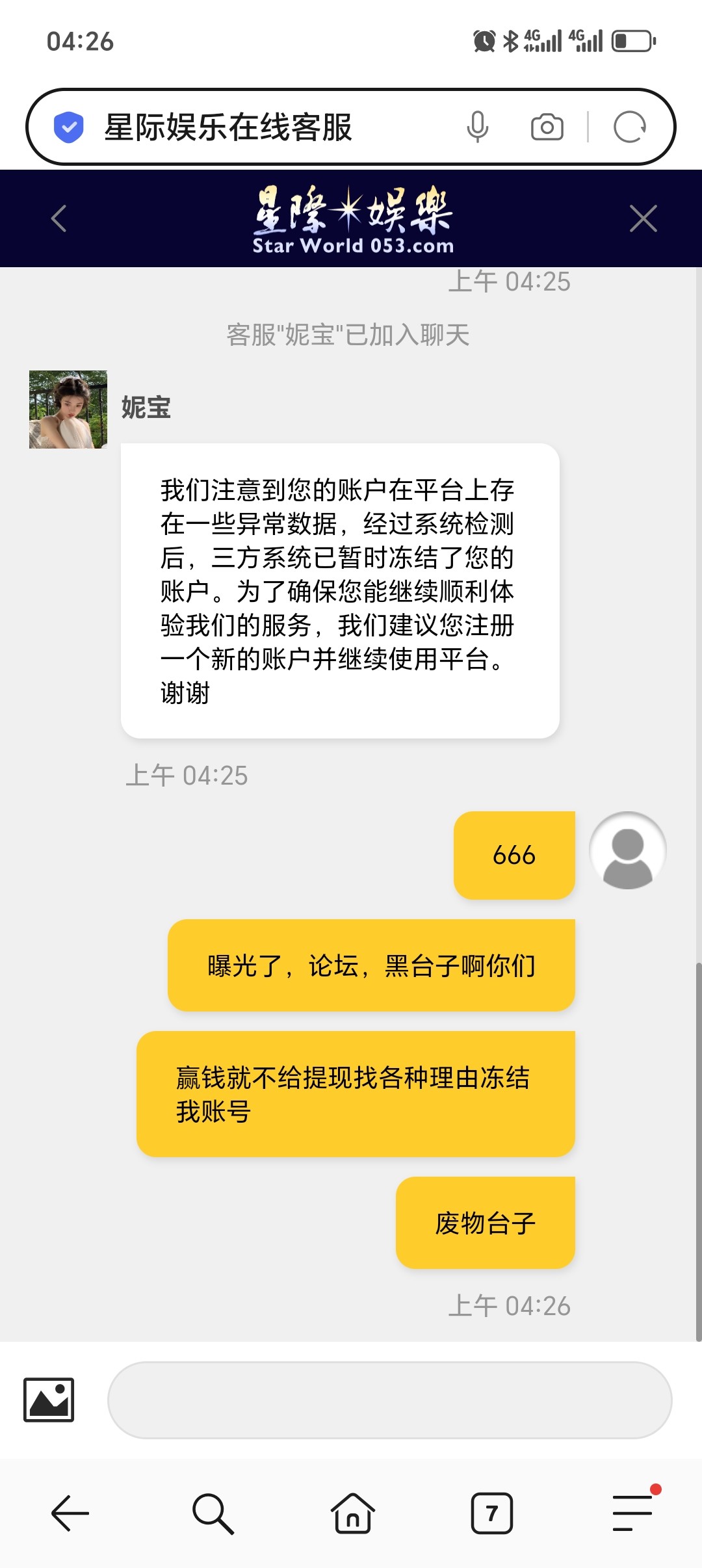
Task: Tap the address bar text 星际娱乐在线客服
Action: tap(227, 127)
